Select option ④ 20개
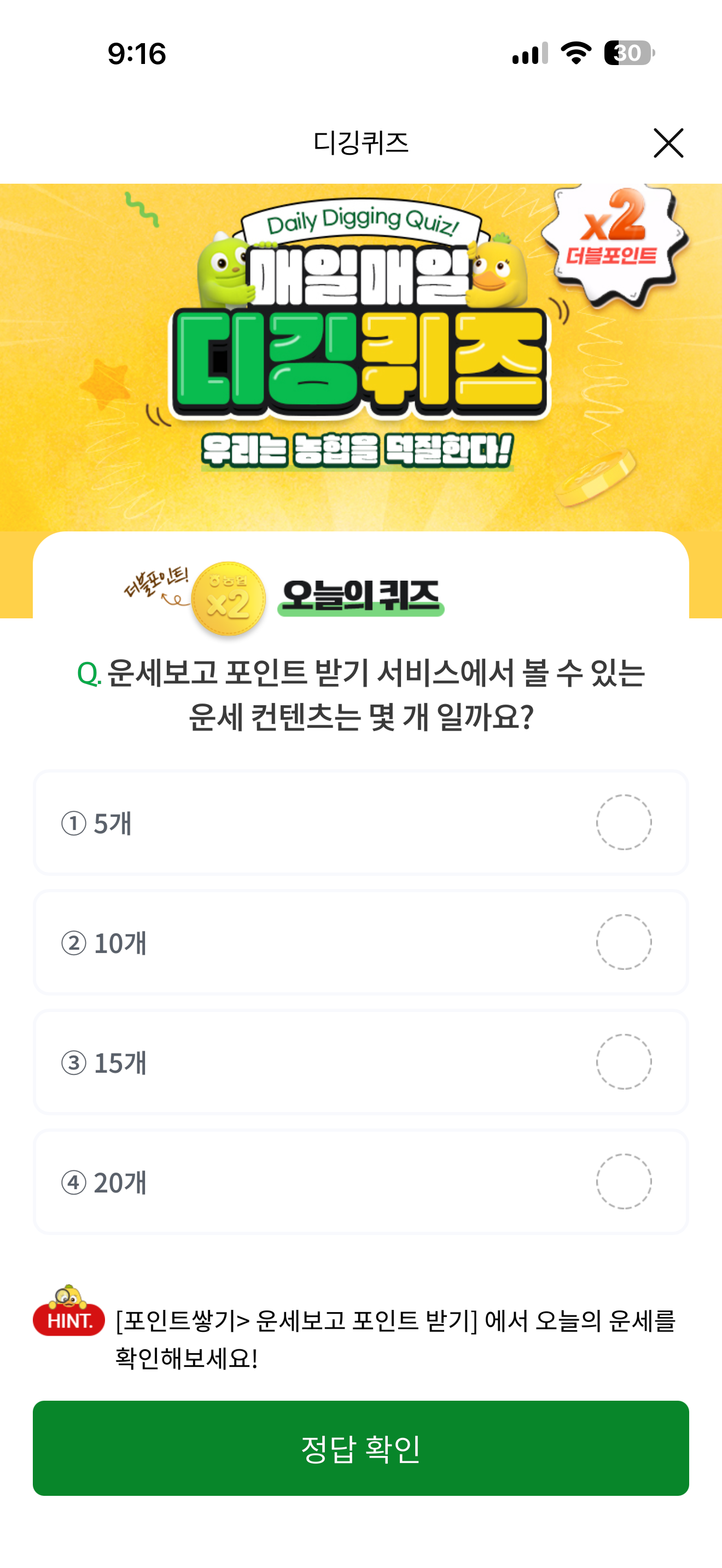Screen dimensions: 722x1568 [x=361, y=1181]
